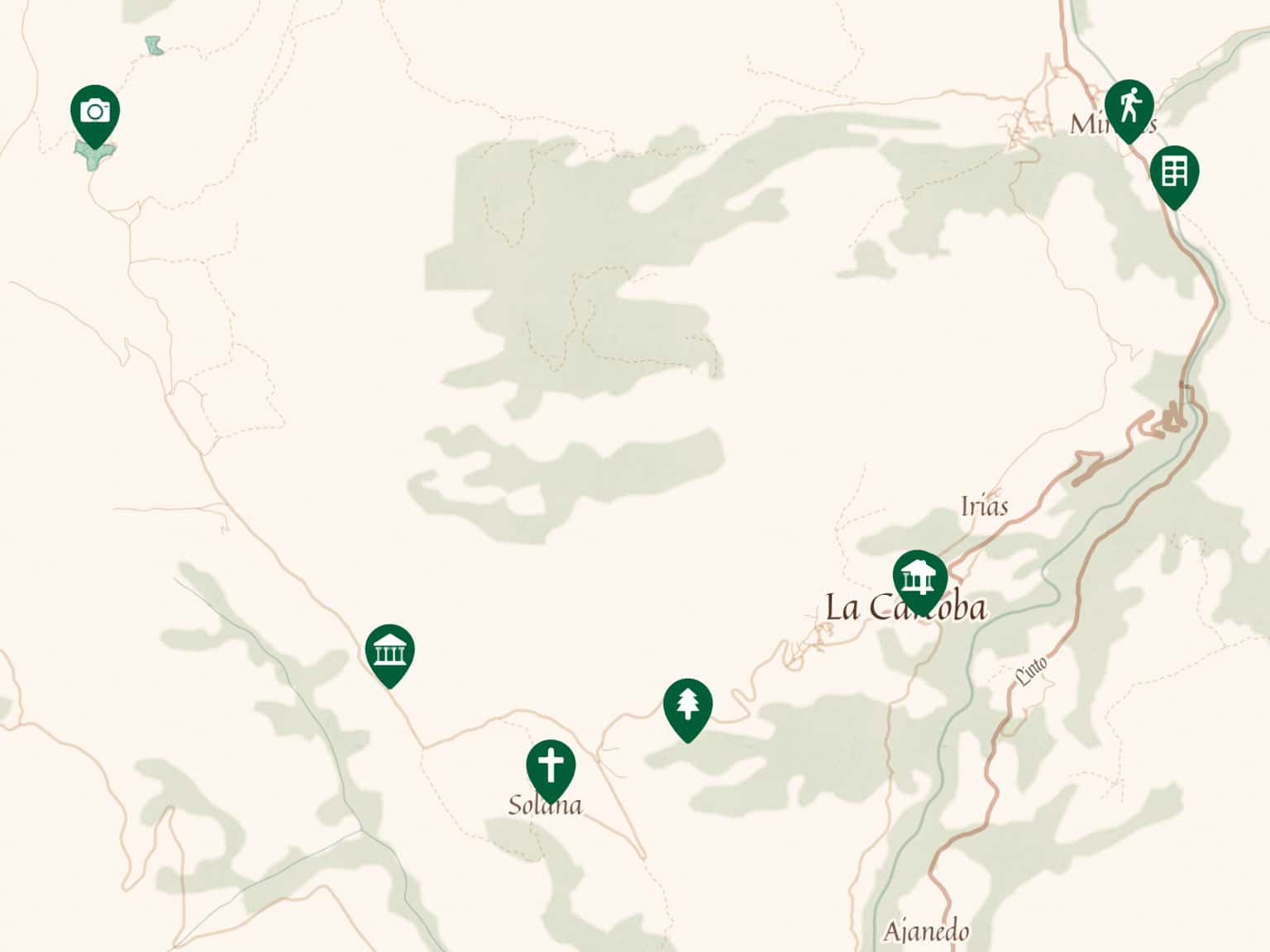Tap the church cross marker at Solana
This screenshot has width=1270, height=952.
tap(551, 767)
